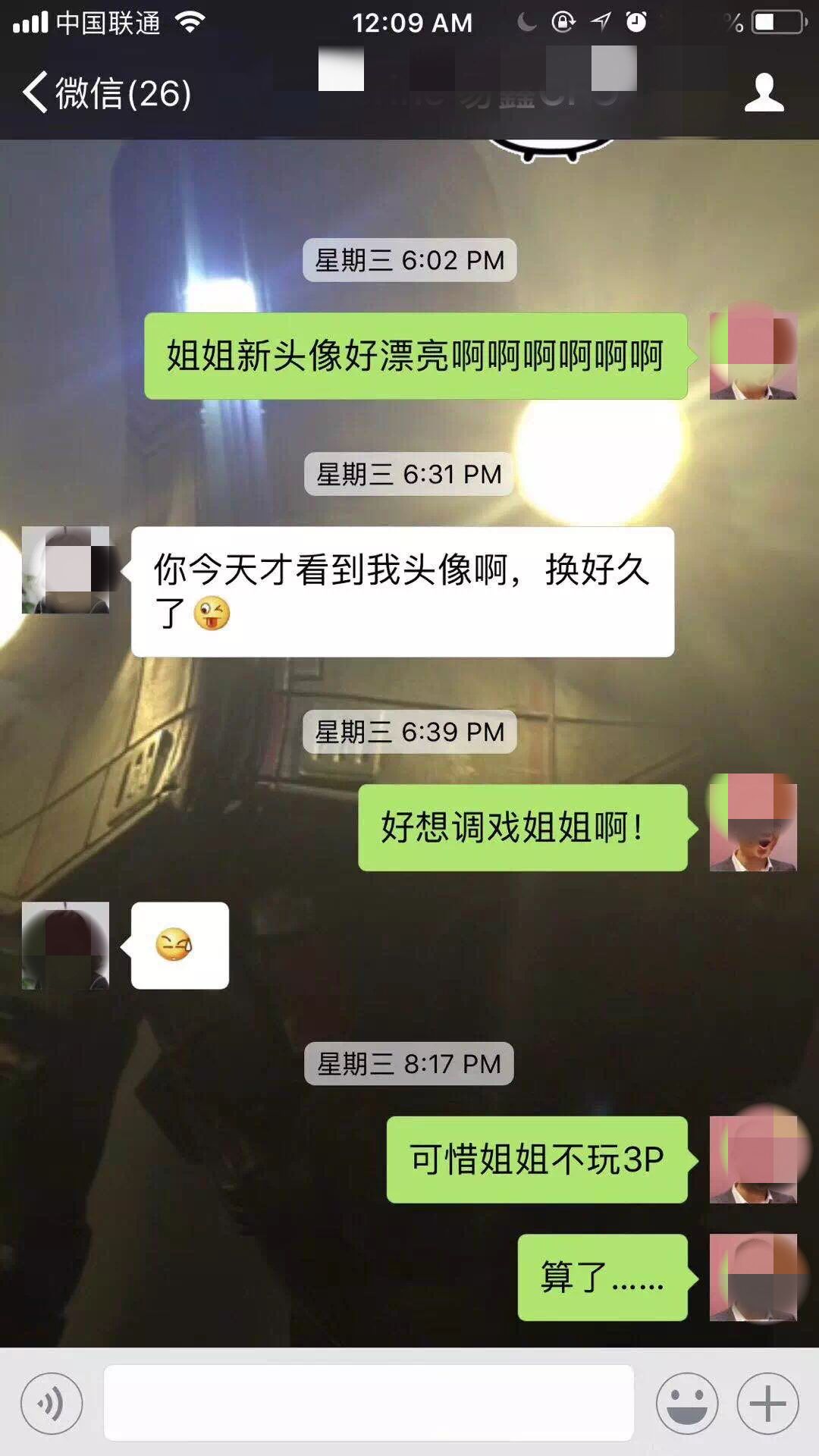Viewport: 819px width, 1456px height.
Task: Open the plus attachments menu
Action: pos(767,1403)
